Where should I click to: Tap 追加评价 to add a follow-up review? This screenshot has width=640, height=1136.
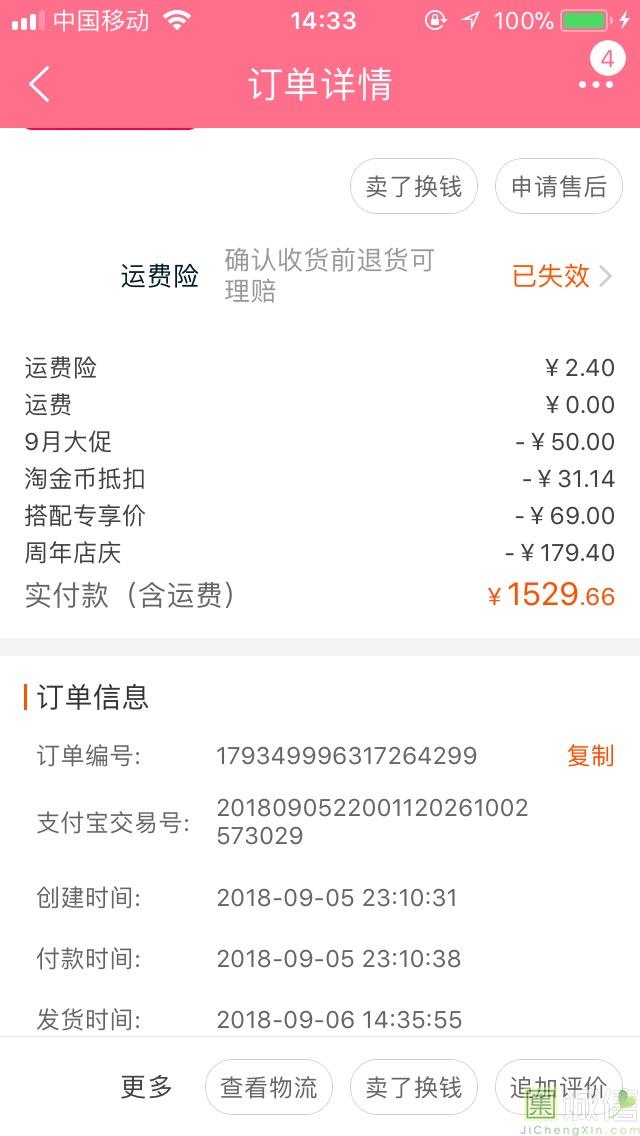pos(558,1087)
